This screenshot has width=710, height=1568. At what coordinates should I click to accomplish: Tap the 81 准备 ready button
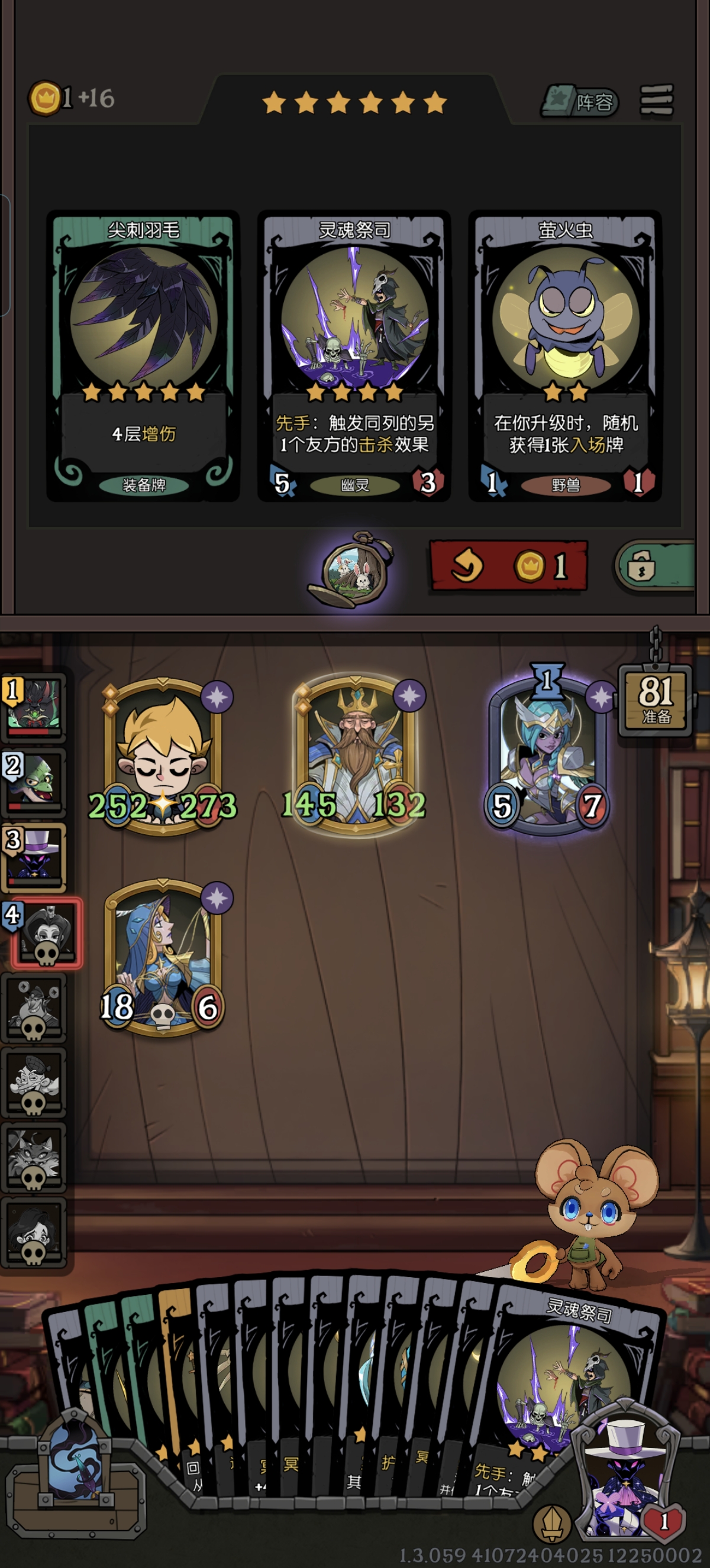655,701
